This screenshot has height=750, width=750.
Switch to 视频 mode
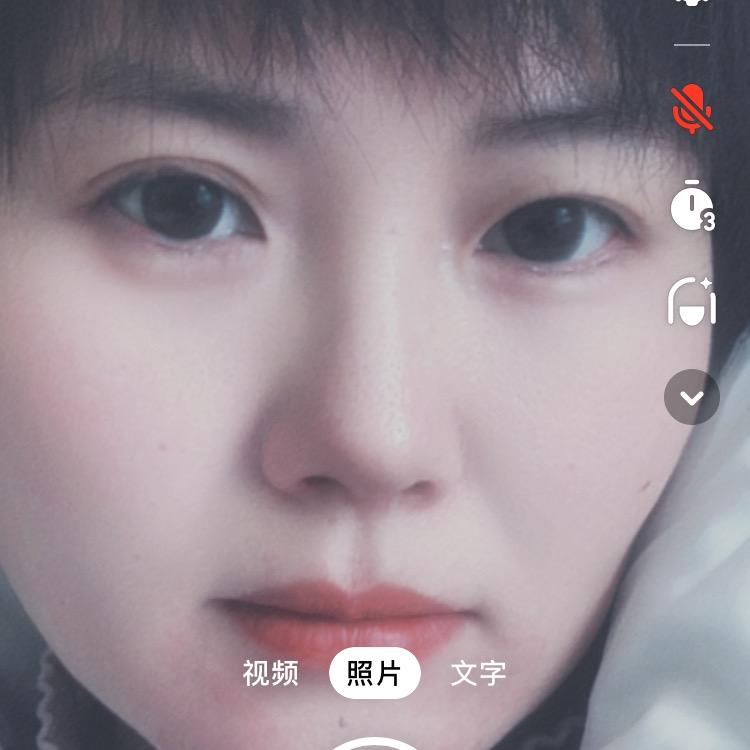[x=271, y=673]
